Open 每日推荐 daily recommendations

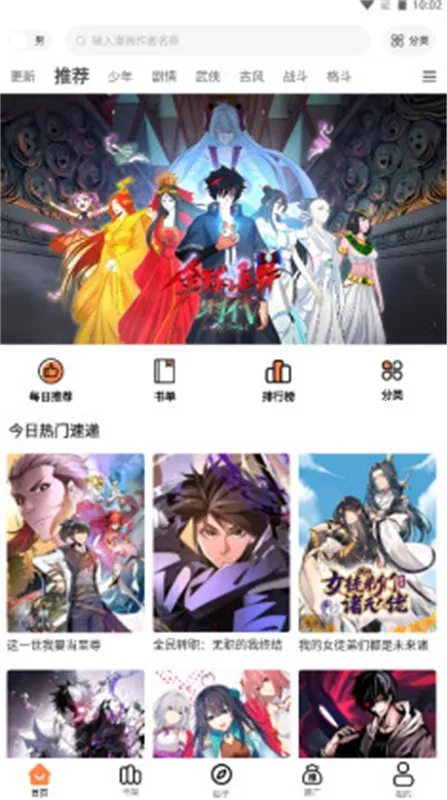pyautogui.click(x=51, y=380)
